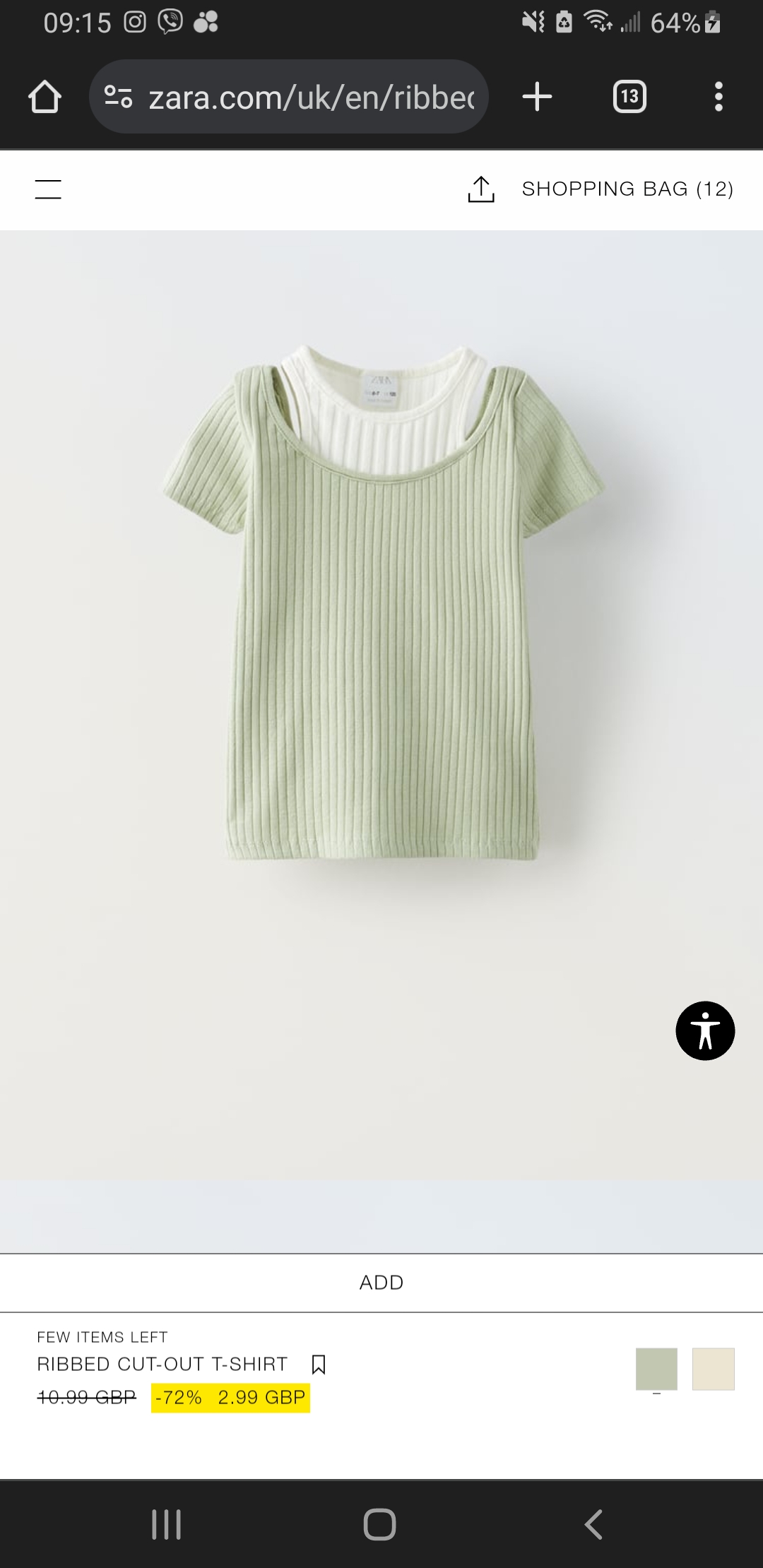Bookmark the Ribbed Cut-Out T-Shirt
763x1568 pixels.
tap(319, 1364)
